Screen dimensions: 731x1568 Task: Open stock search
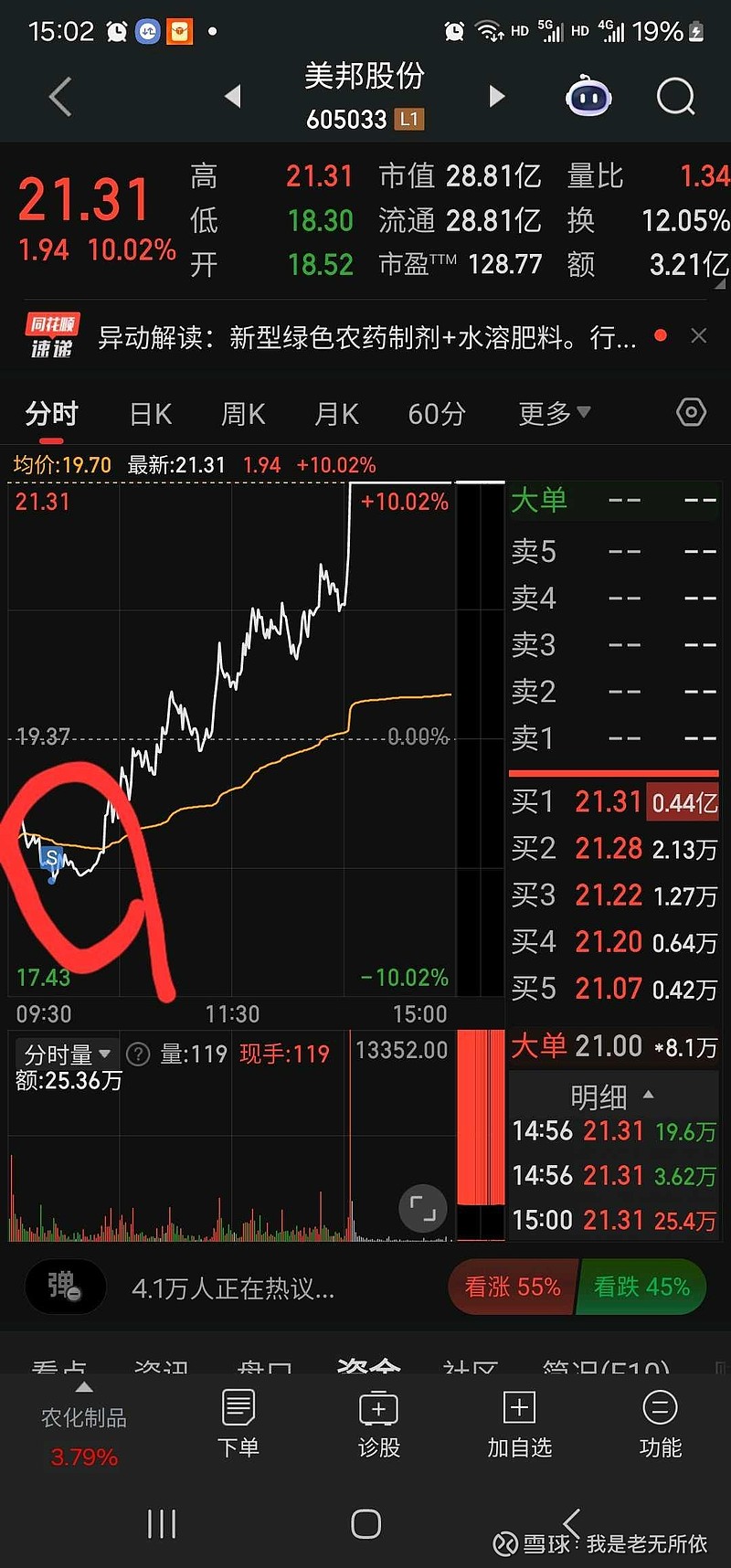(675, 97)
